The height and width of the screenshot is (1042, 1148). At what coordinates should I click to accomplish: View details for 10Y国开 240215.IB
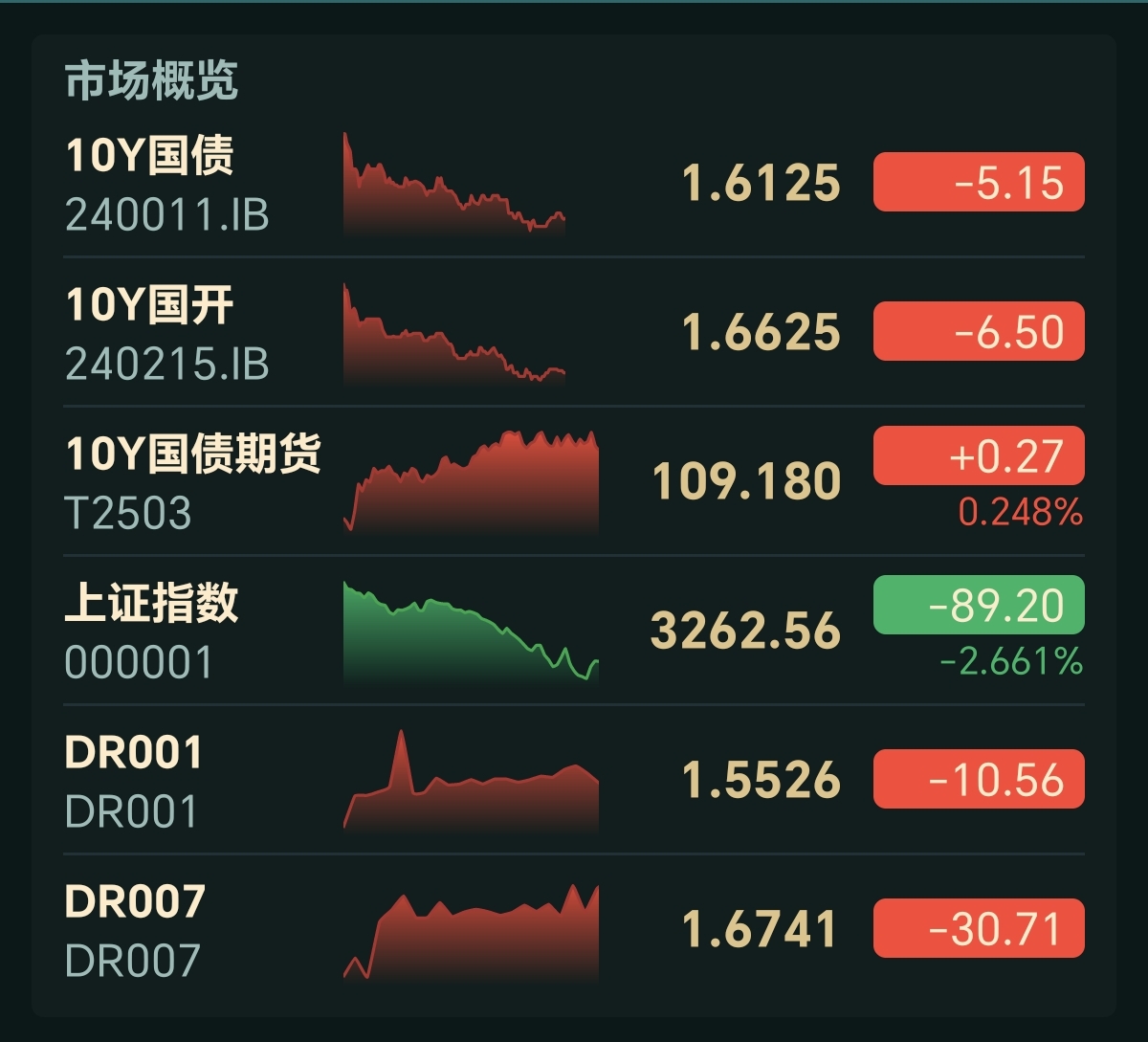coord(574,332)
